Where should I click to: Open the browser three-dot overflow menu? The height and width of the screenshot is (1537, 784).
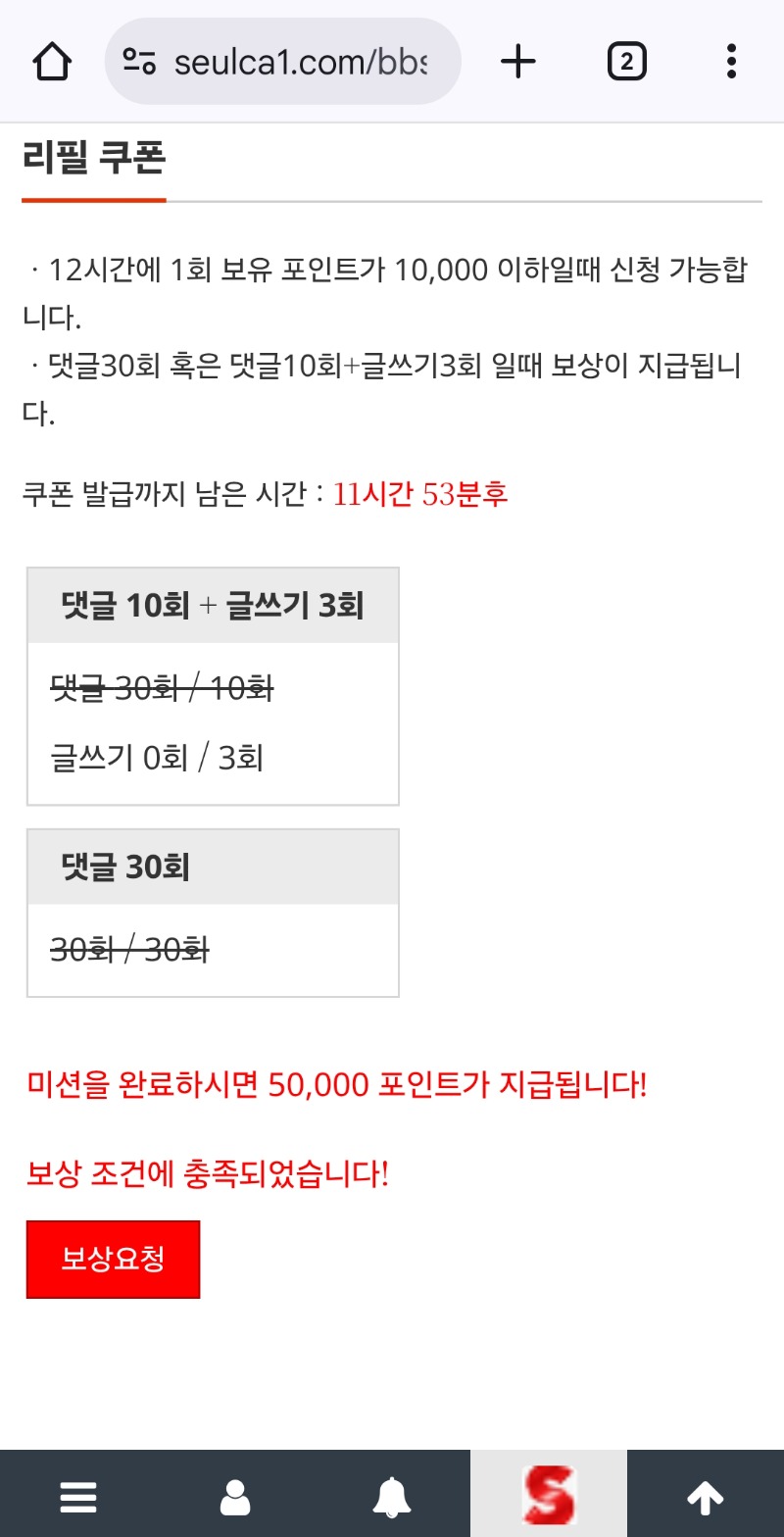point(731,61)
